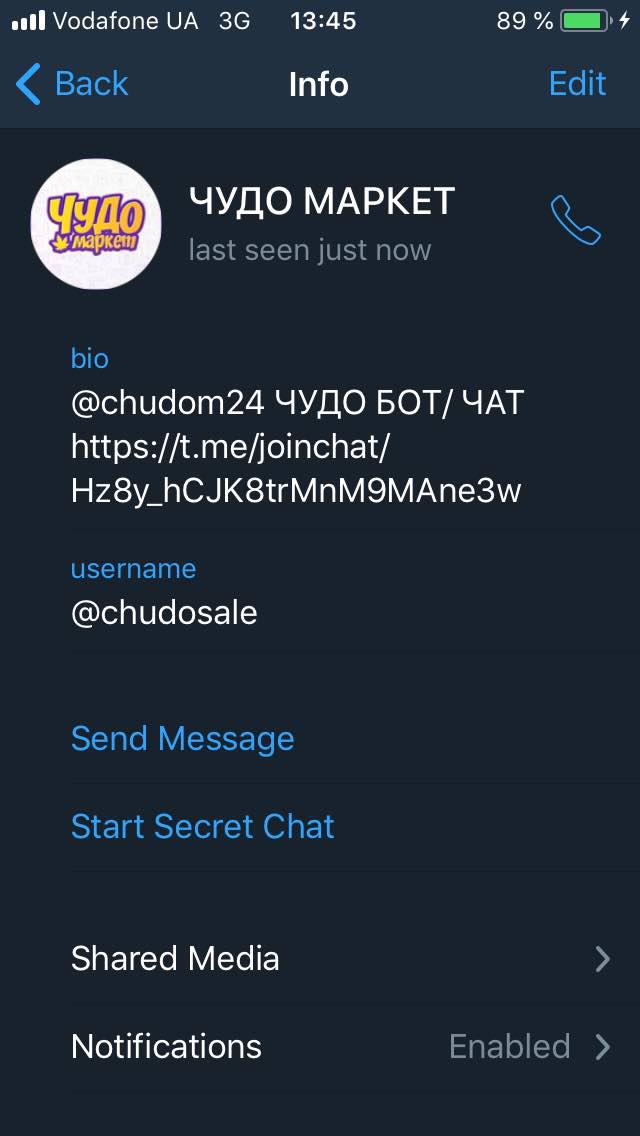
Task: Open the ЧУДО МАРКЕТ profile photo
Action: 96,224
